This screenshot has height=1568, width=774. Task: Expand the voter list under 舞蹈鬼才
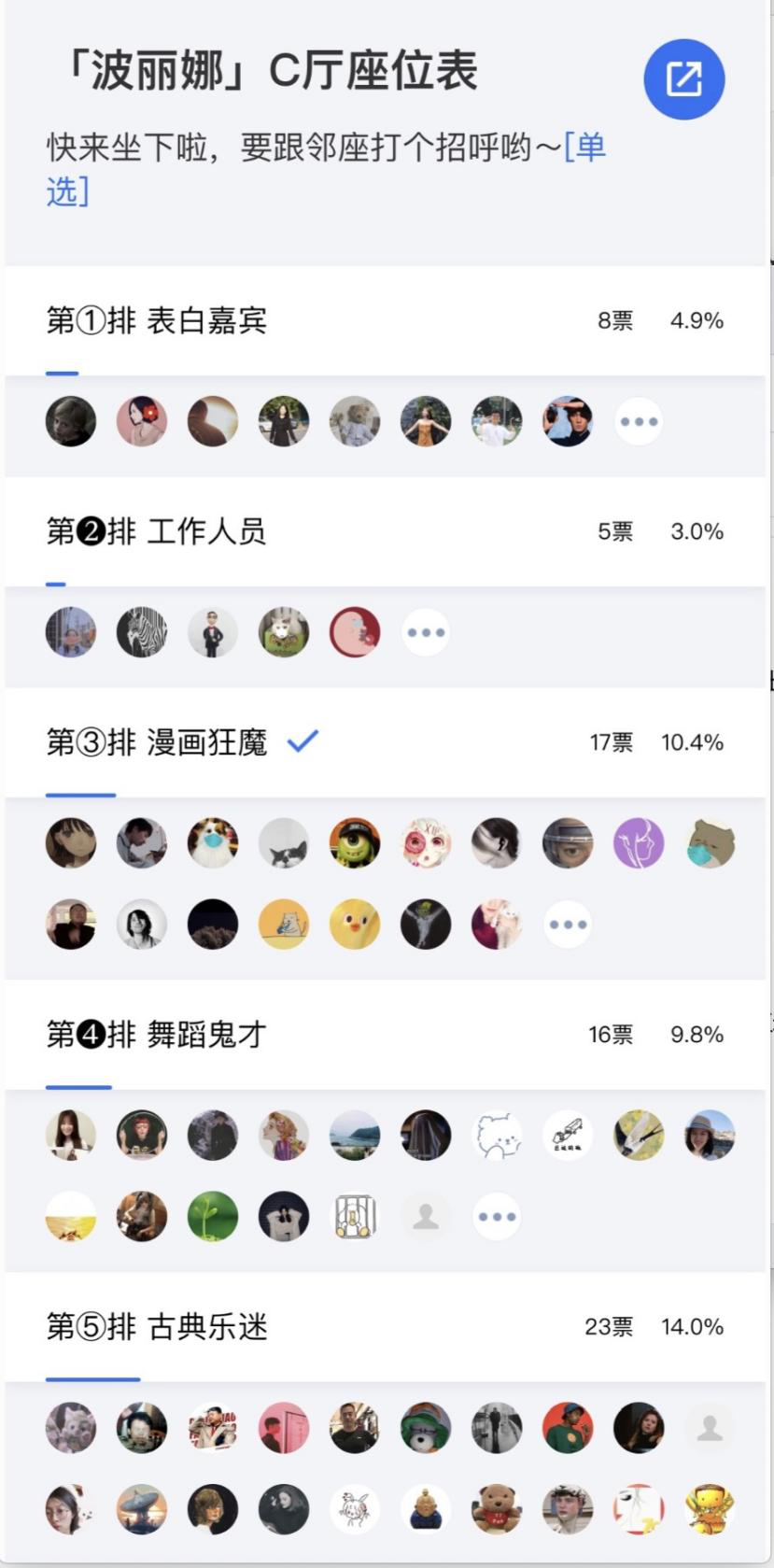pos(497,1217)
